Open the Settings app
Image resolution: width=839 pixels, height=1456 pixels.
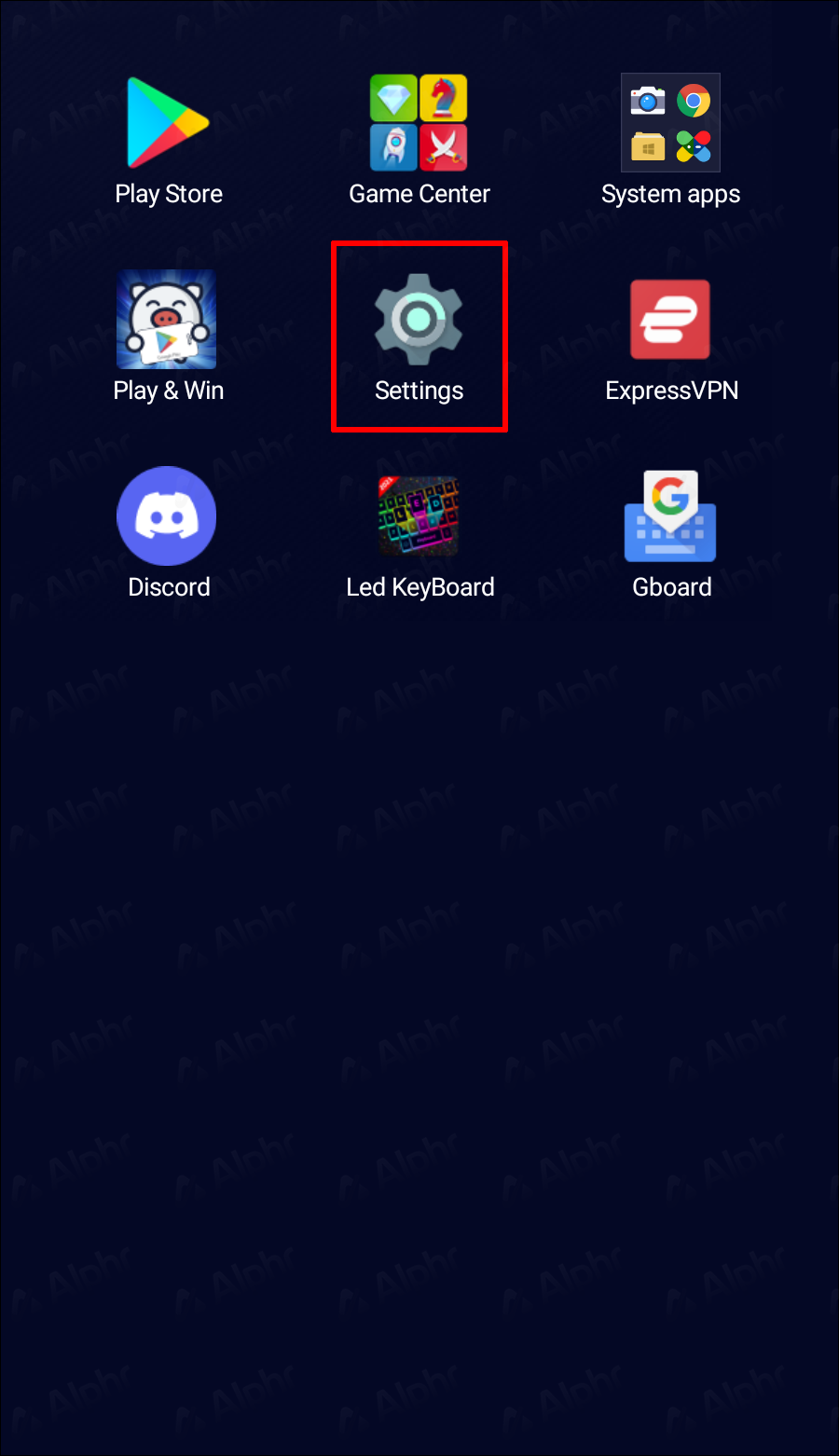419,321
